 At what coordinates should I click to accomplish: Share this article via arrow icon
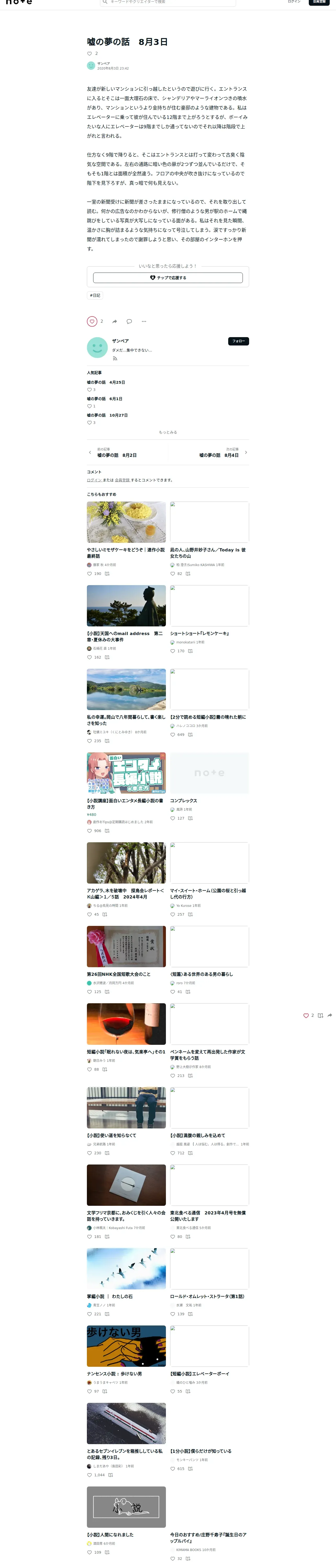point(114,321)
